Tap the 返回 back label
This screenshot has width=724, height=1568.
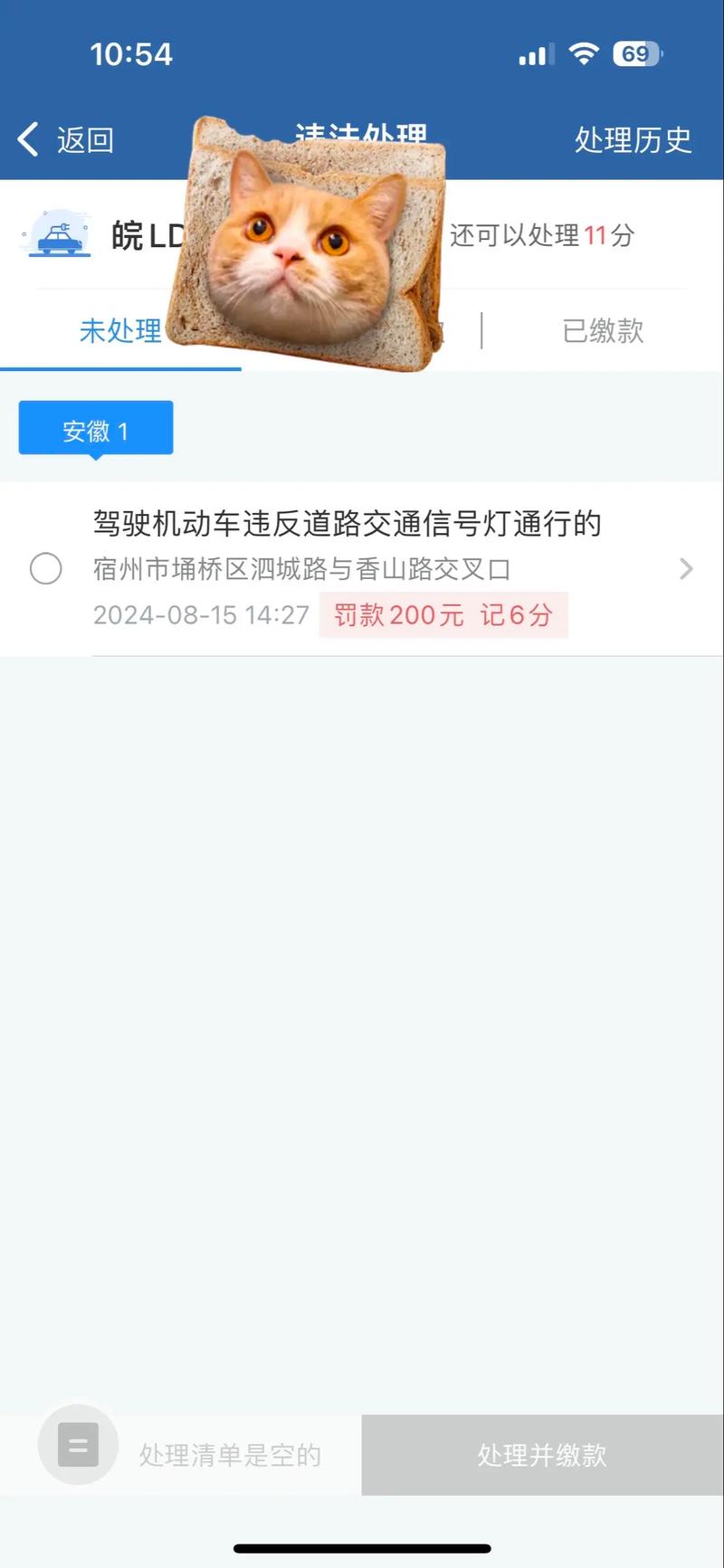pos(86,140)
